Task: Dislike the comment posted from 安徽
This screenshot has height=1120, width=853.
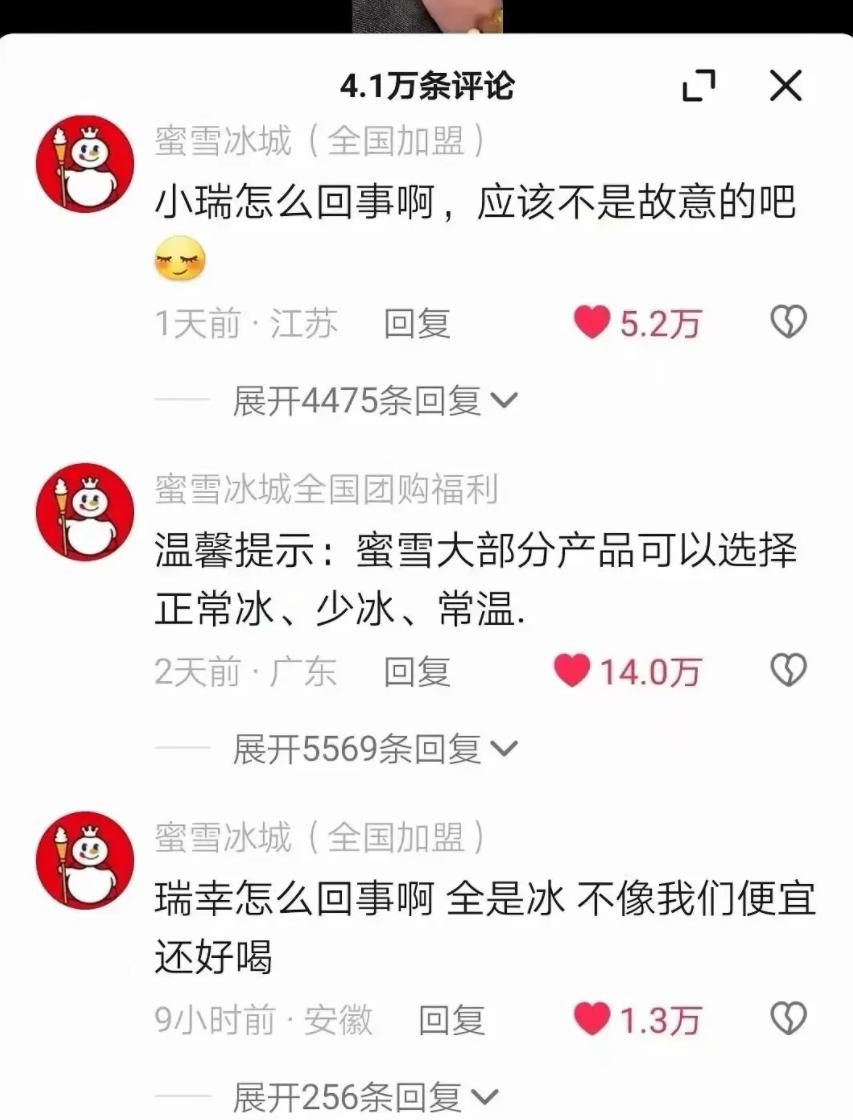Action: click(789, 1019)
